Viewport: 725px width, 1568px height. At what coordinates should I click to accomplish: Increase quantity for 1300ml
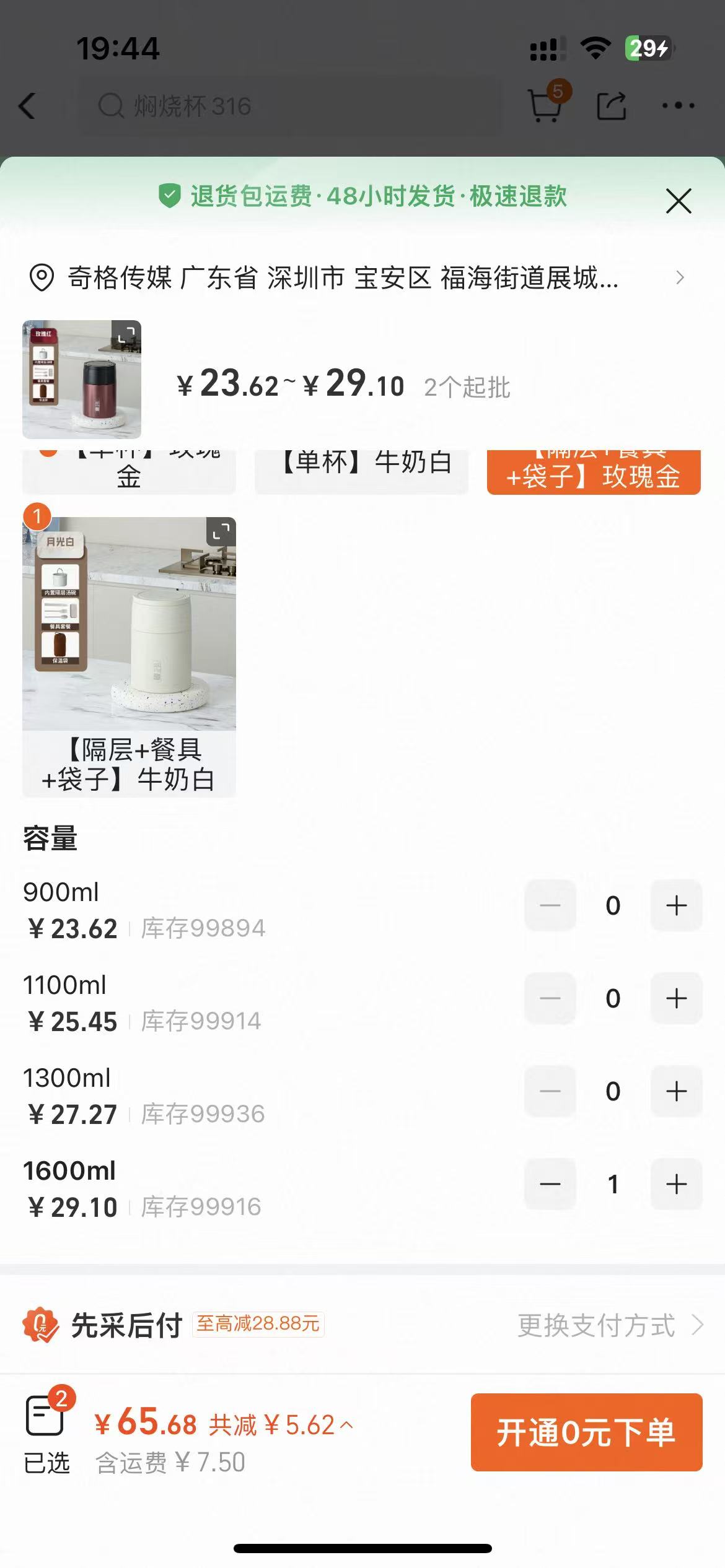(x=676, y=1091)
